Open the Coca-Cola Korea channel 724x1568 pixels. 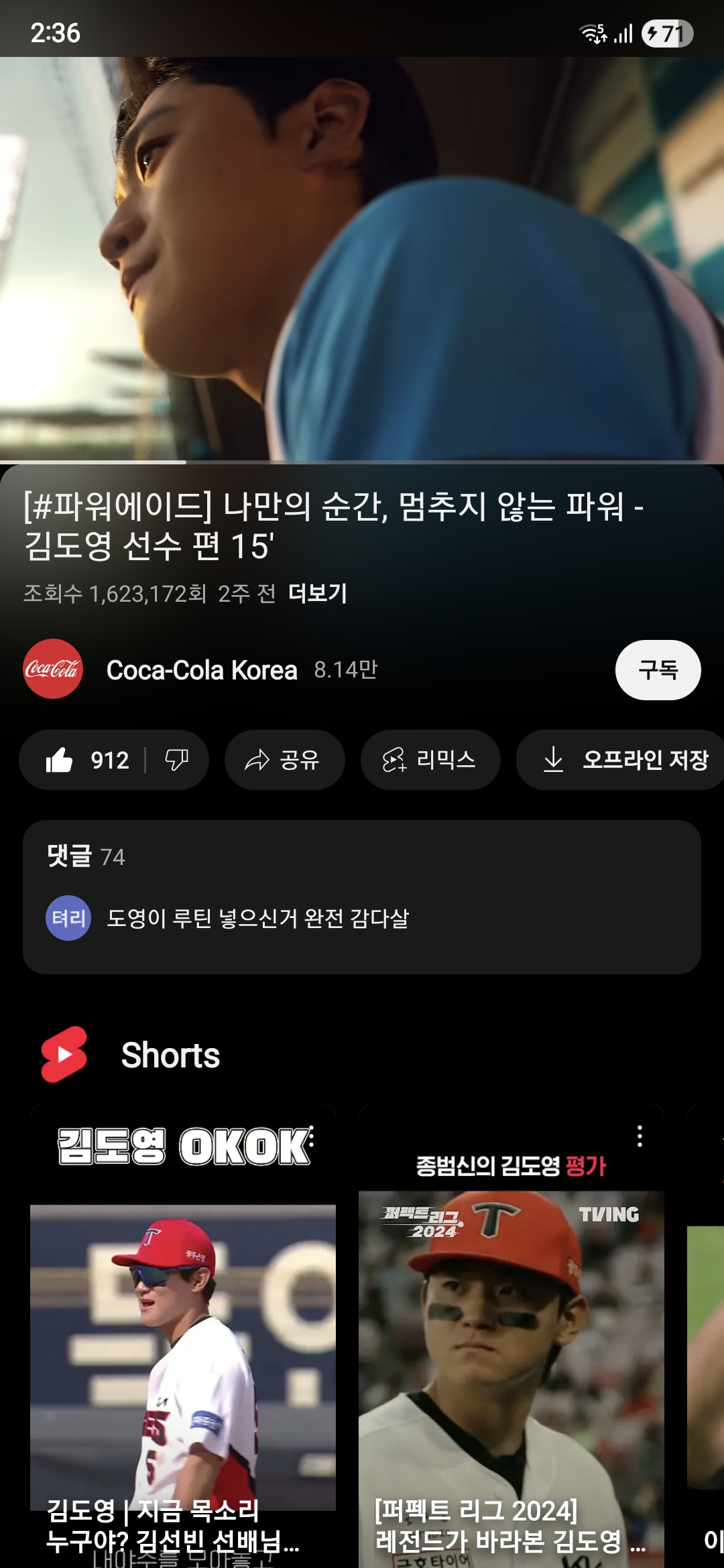[x=201, y=670]
